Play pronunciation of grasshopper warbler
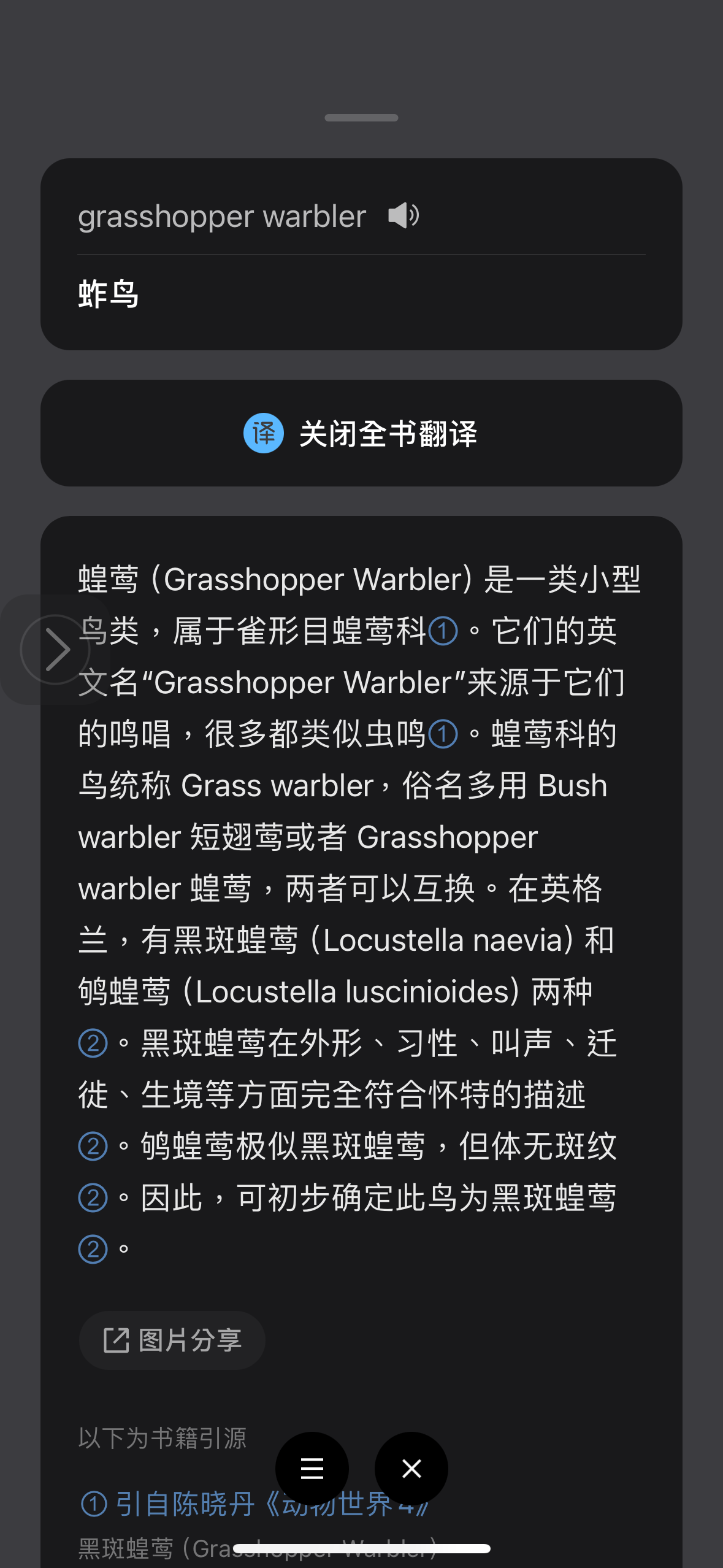The width and height of the screenshot is (723, 1568). [x=404, y=216]
